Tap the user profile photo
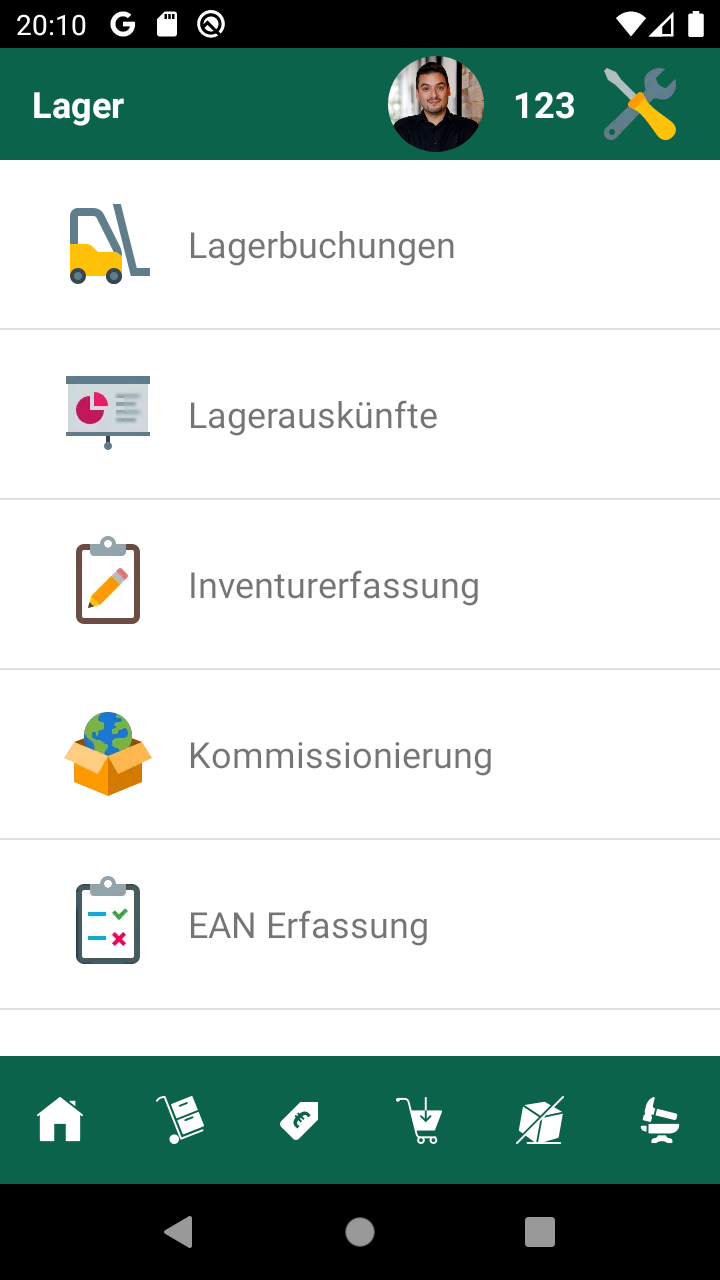The image size is (720, 1280). (436, 105)
